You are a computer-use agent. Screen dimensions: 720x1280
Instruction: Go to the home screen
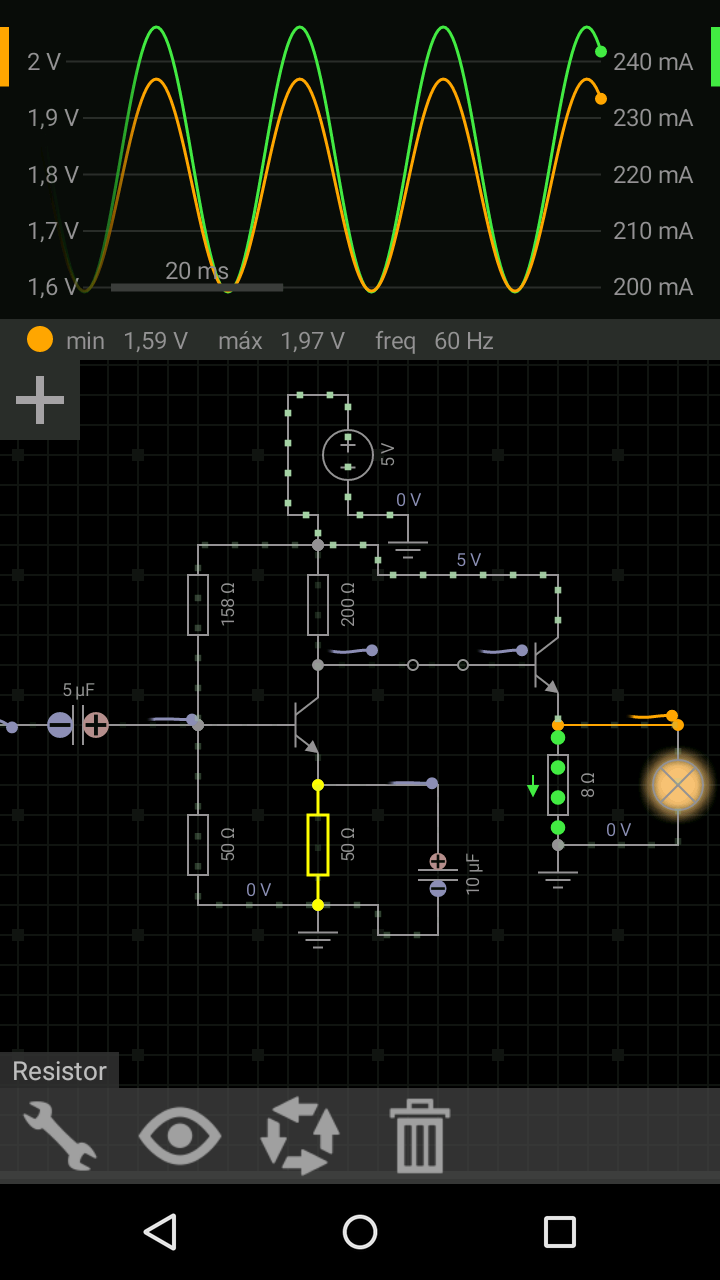[x=360, y=1232]
